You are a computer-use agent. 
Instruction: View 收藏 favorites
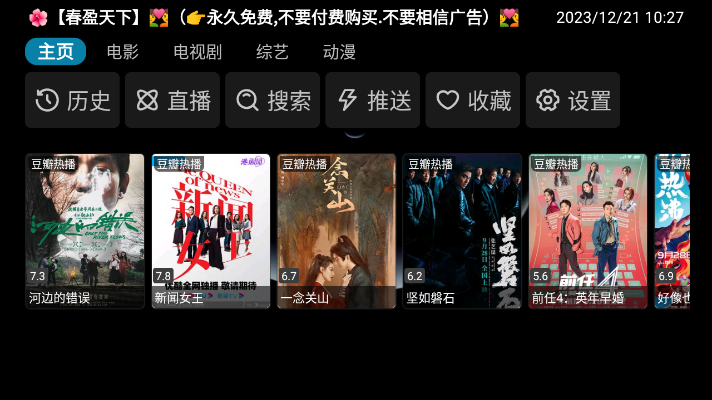(473, 100)
